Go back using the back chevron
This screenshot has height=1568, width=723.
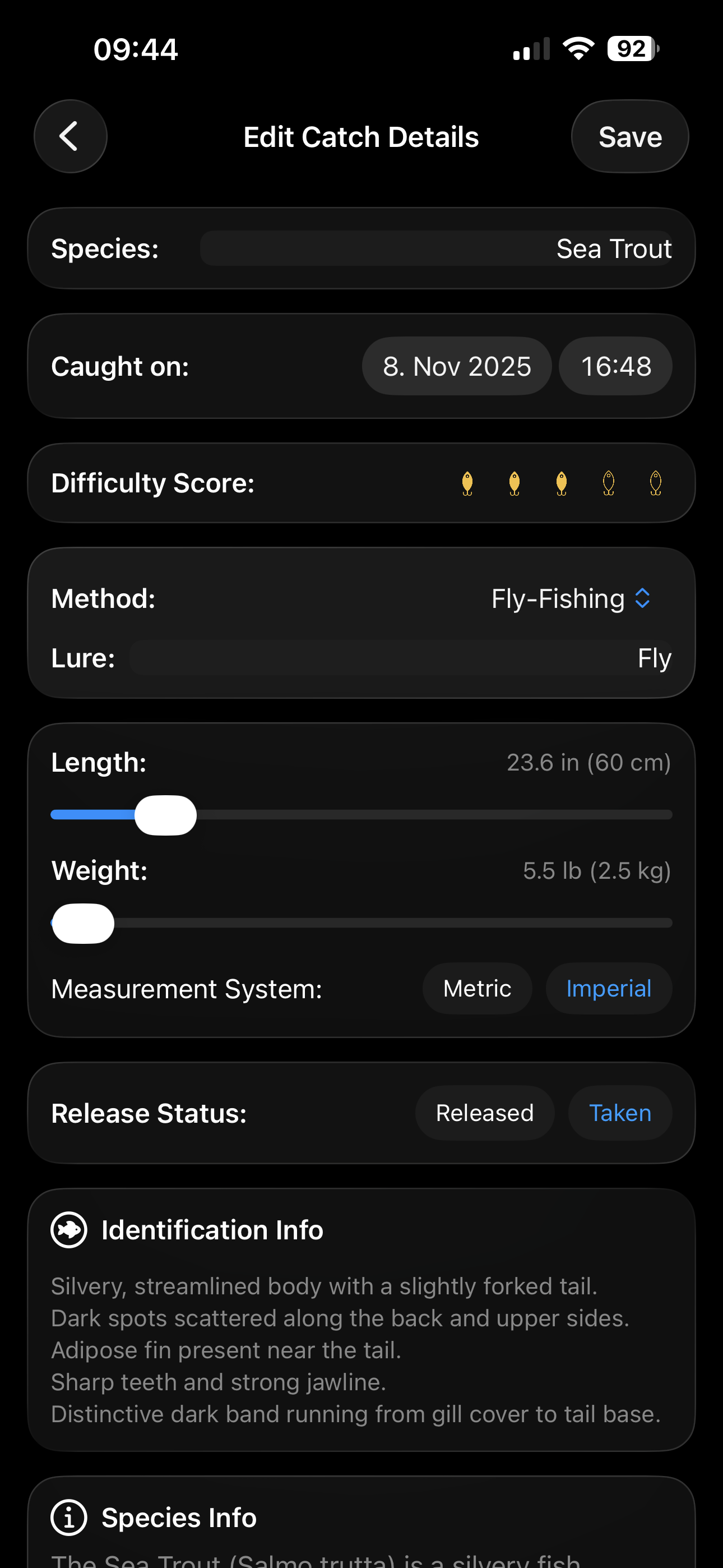coord(70,136)
